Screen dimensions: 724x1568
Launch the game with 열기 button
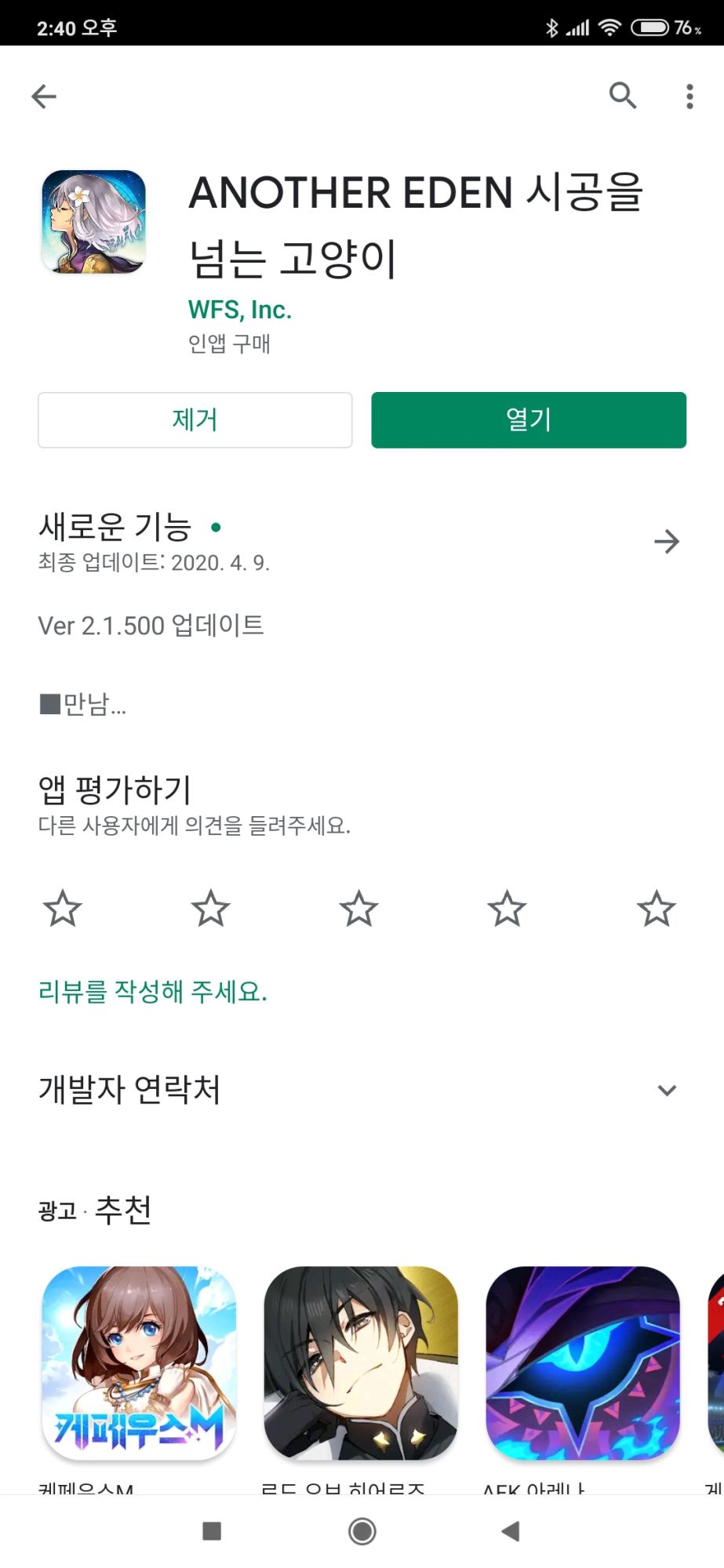(x=529, y=420)
